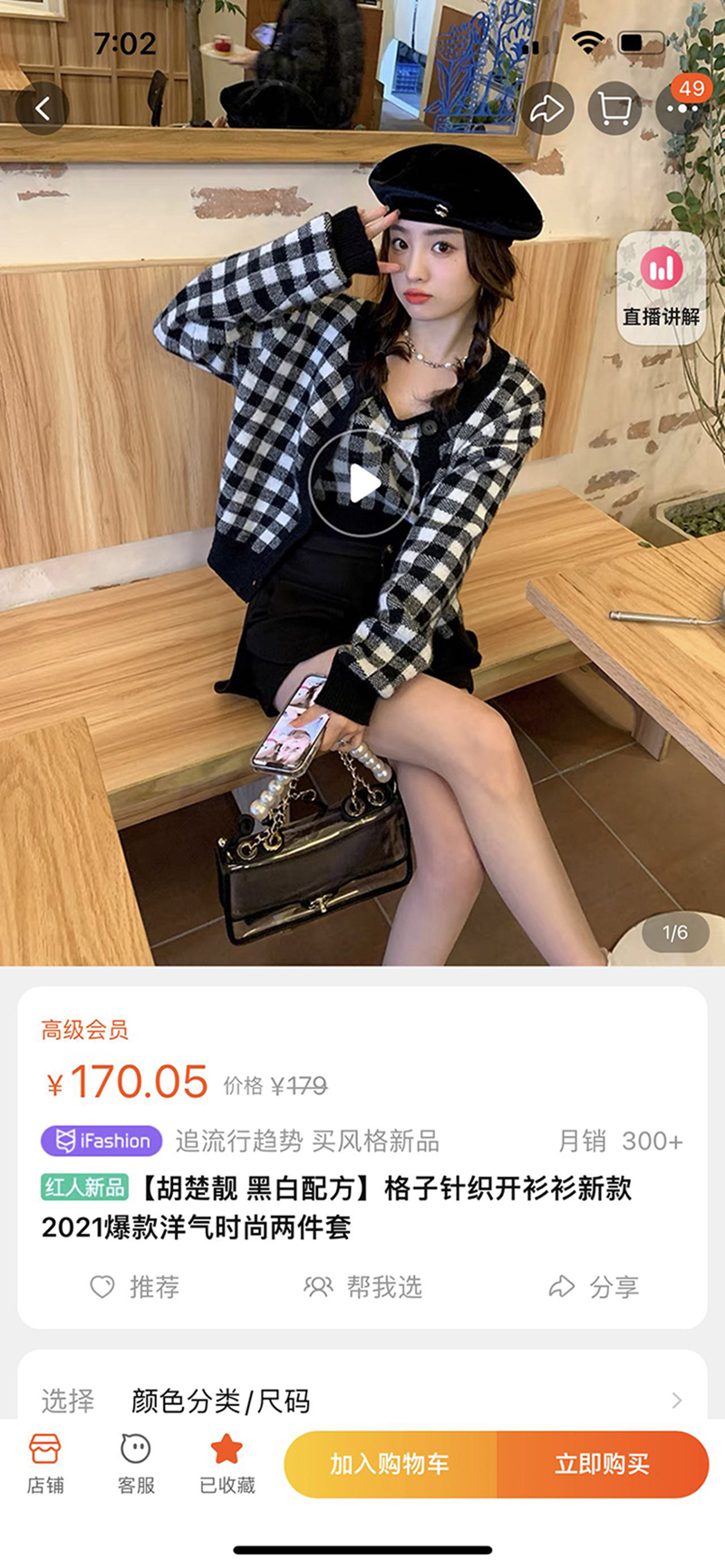Open the shopping cart
The image size is (725, 1568).
point(614,109)
